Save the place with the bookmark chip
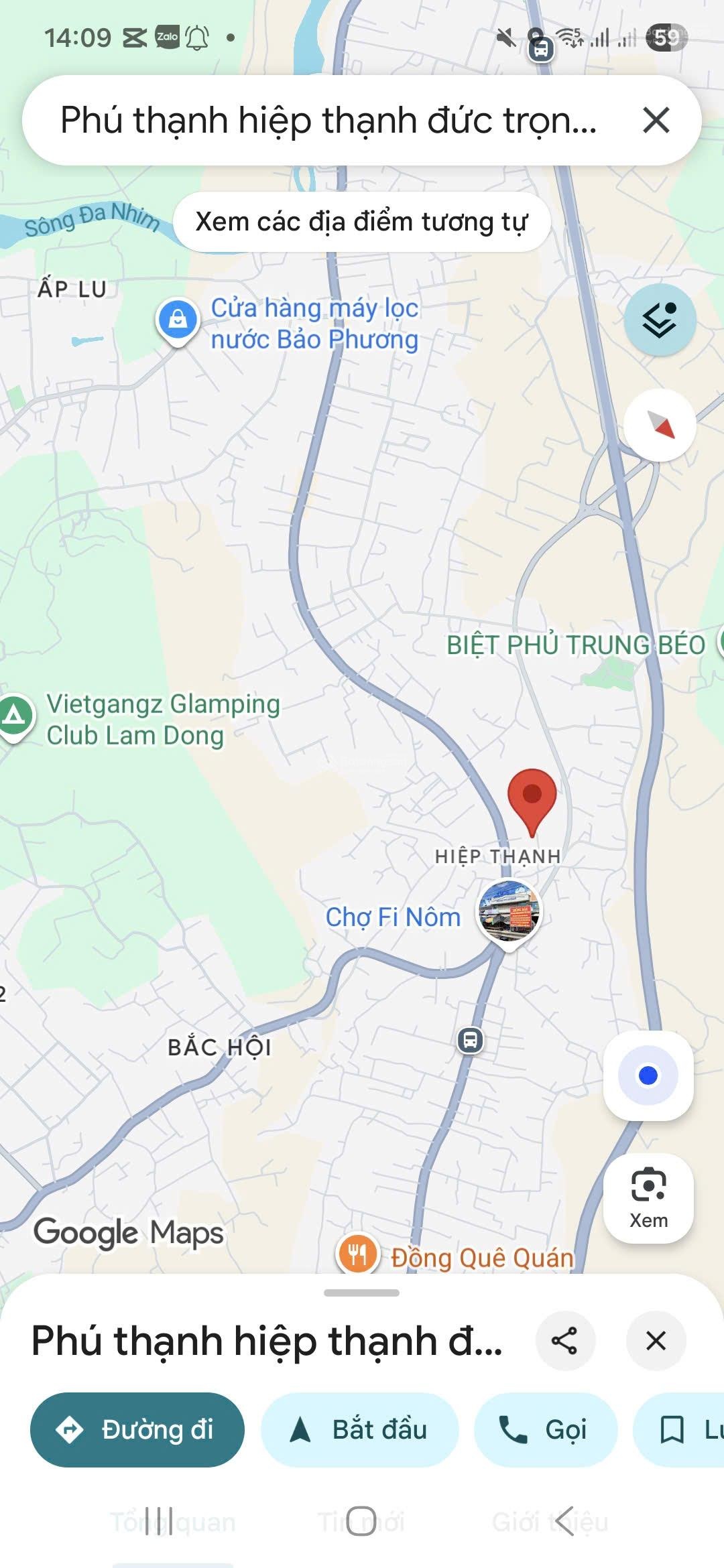Image resolution: width=724 pixels, height=1568 pixels. pyautogui.click(x=677, y=1429)
